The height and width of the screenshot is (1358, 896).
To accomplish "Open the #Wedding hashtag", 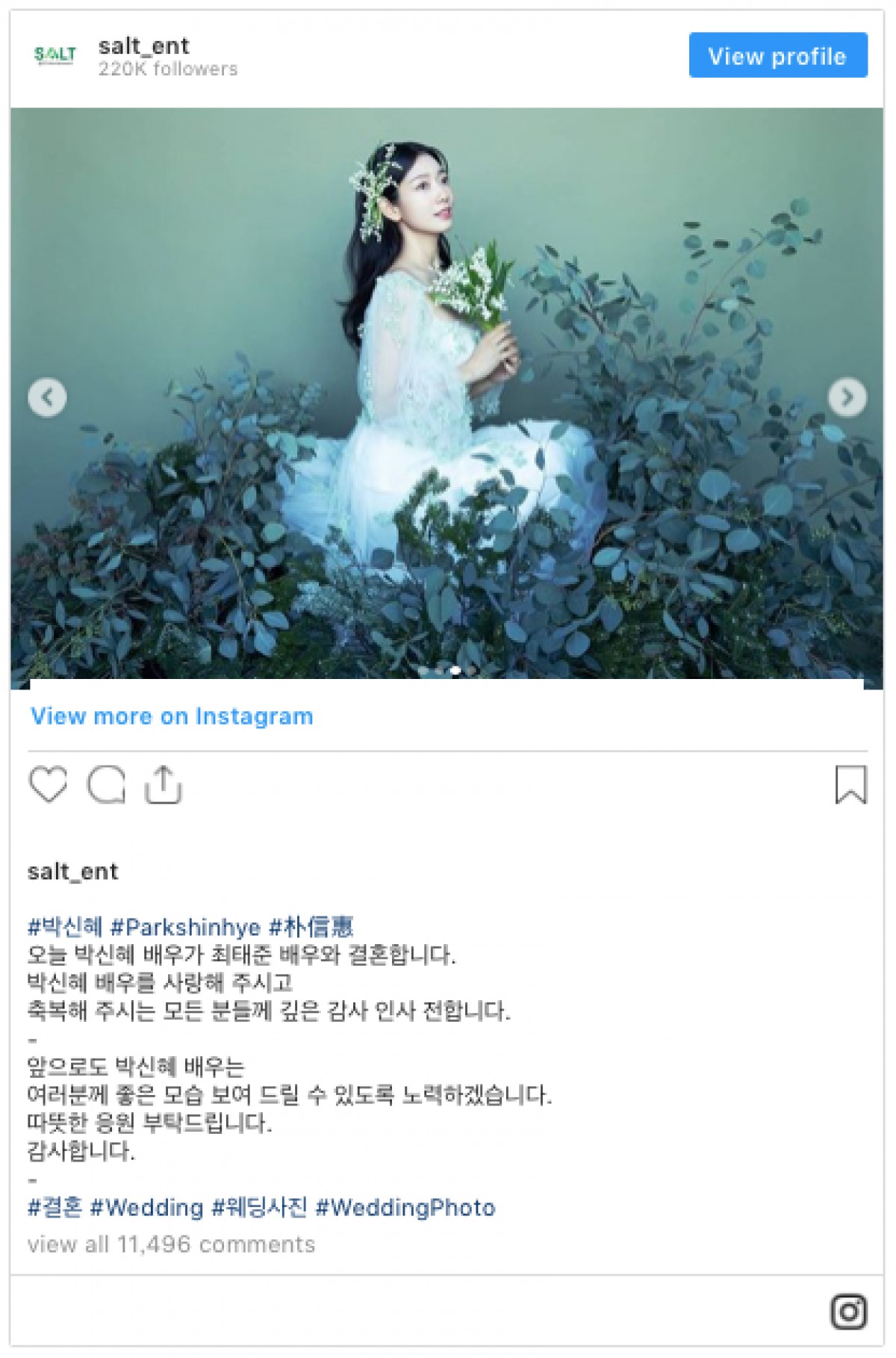I will point(146,1208).
